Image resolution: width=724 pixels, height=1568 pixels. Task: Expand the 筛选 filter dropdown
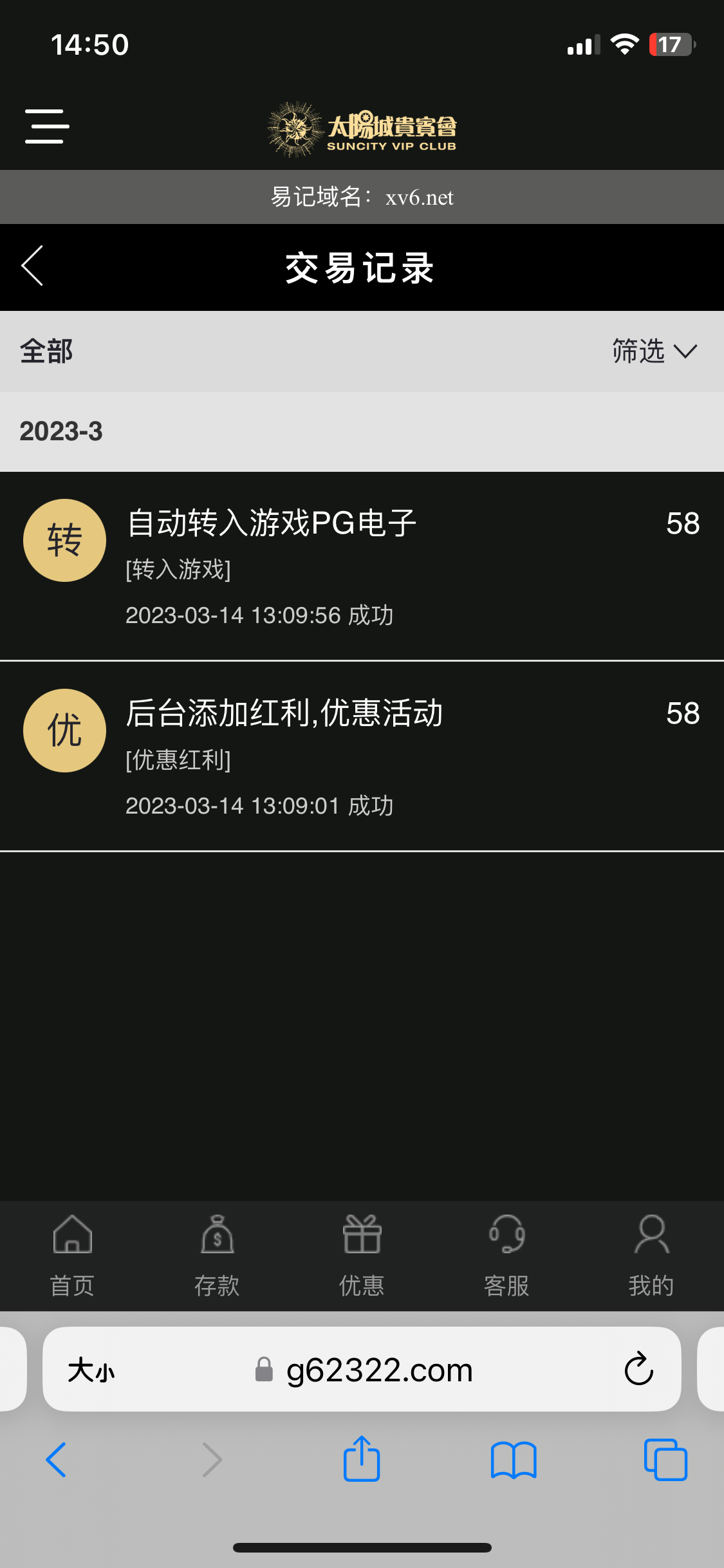[x=654, y=351]
